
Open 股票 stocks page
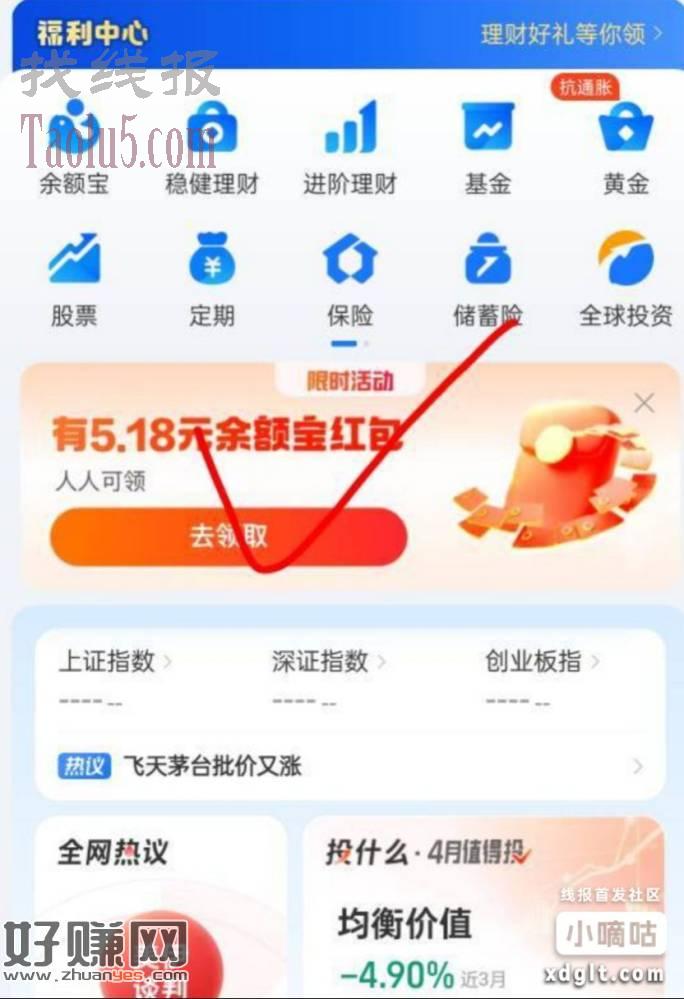[73, 280]
